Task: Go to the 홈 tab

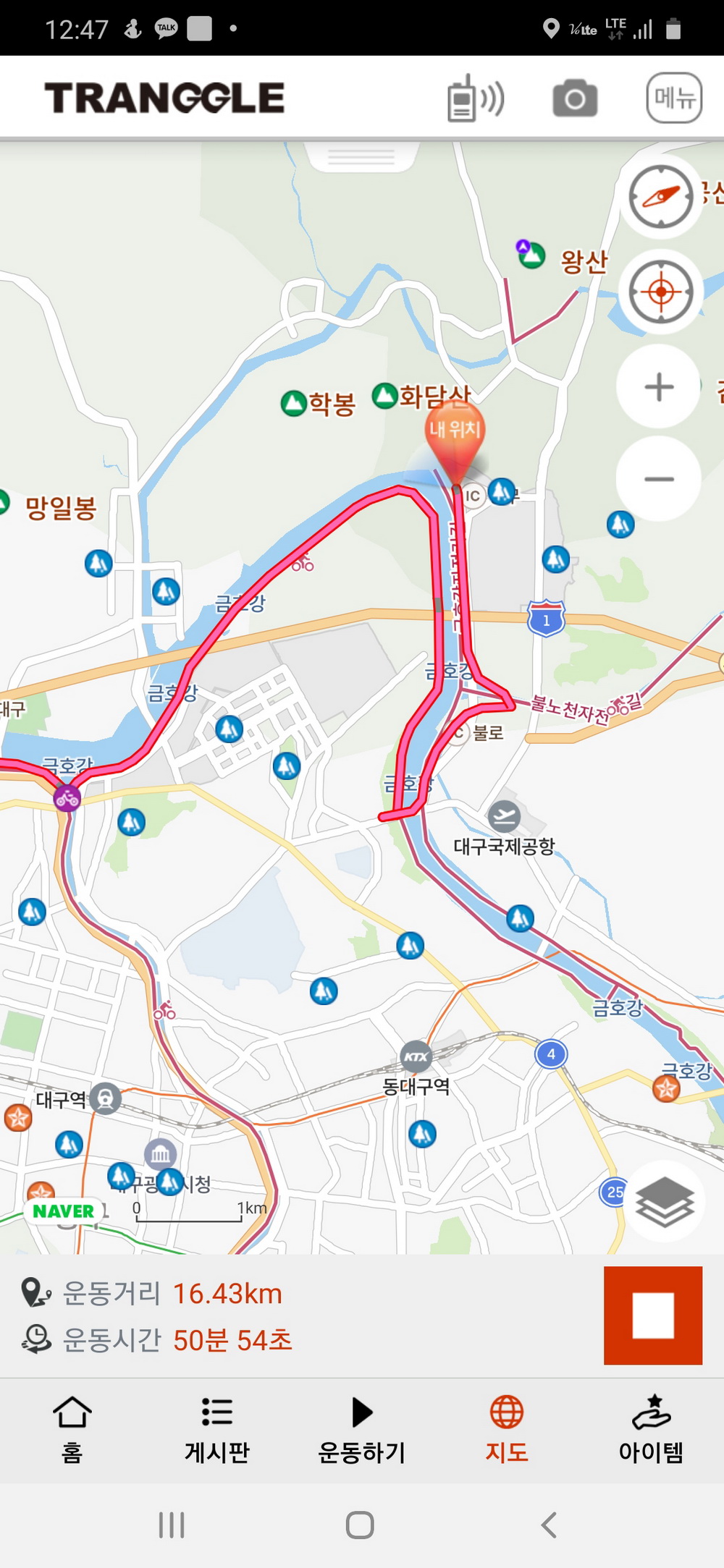Action: [72, 1430]
